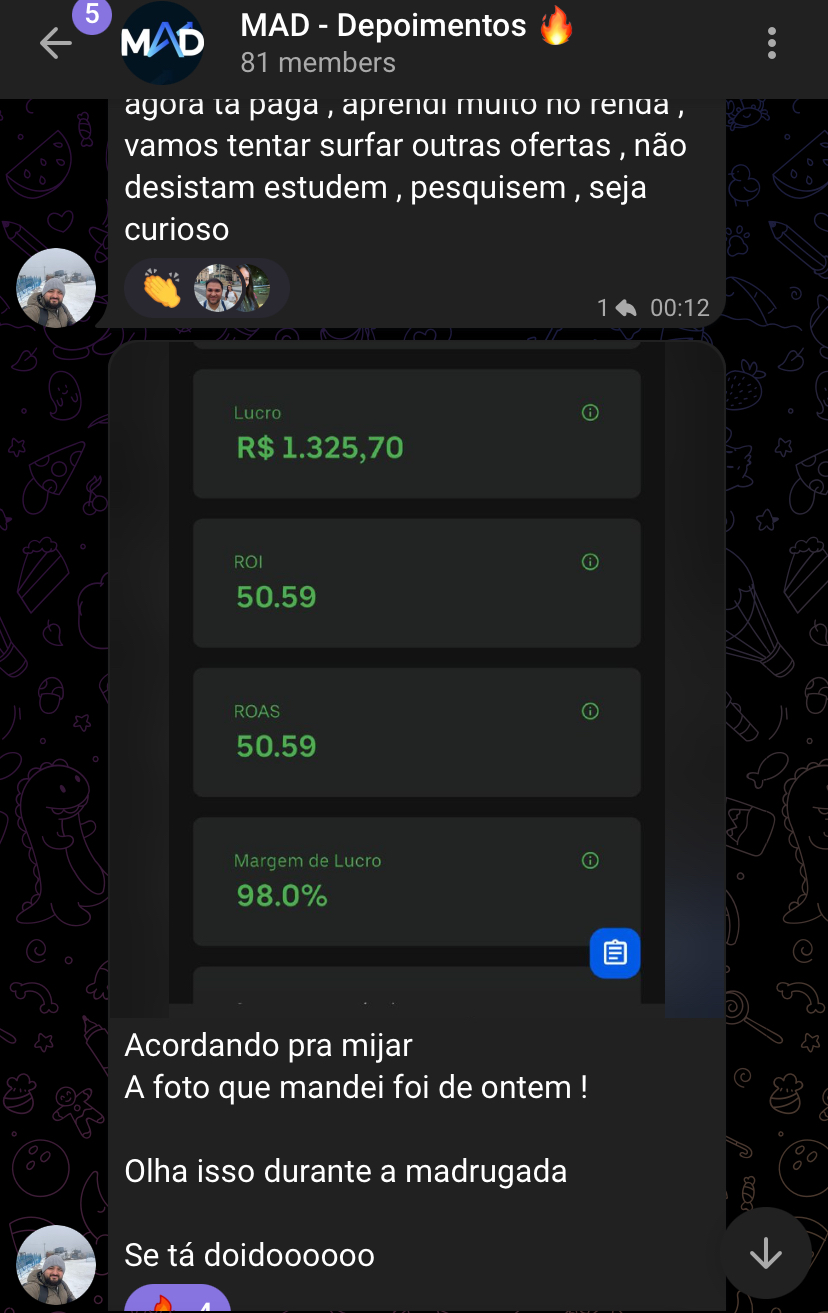The width and height of the screenshot is (828, 1313).
Task: Open the info icon for Margem de Lucro
Action: point(590,860)
